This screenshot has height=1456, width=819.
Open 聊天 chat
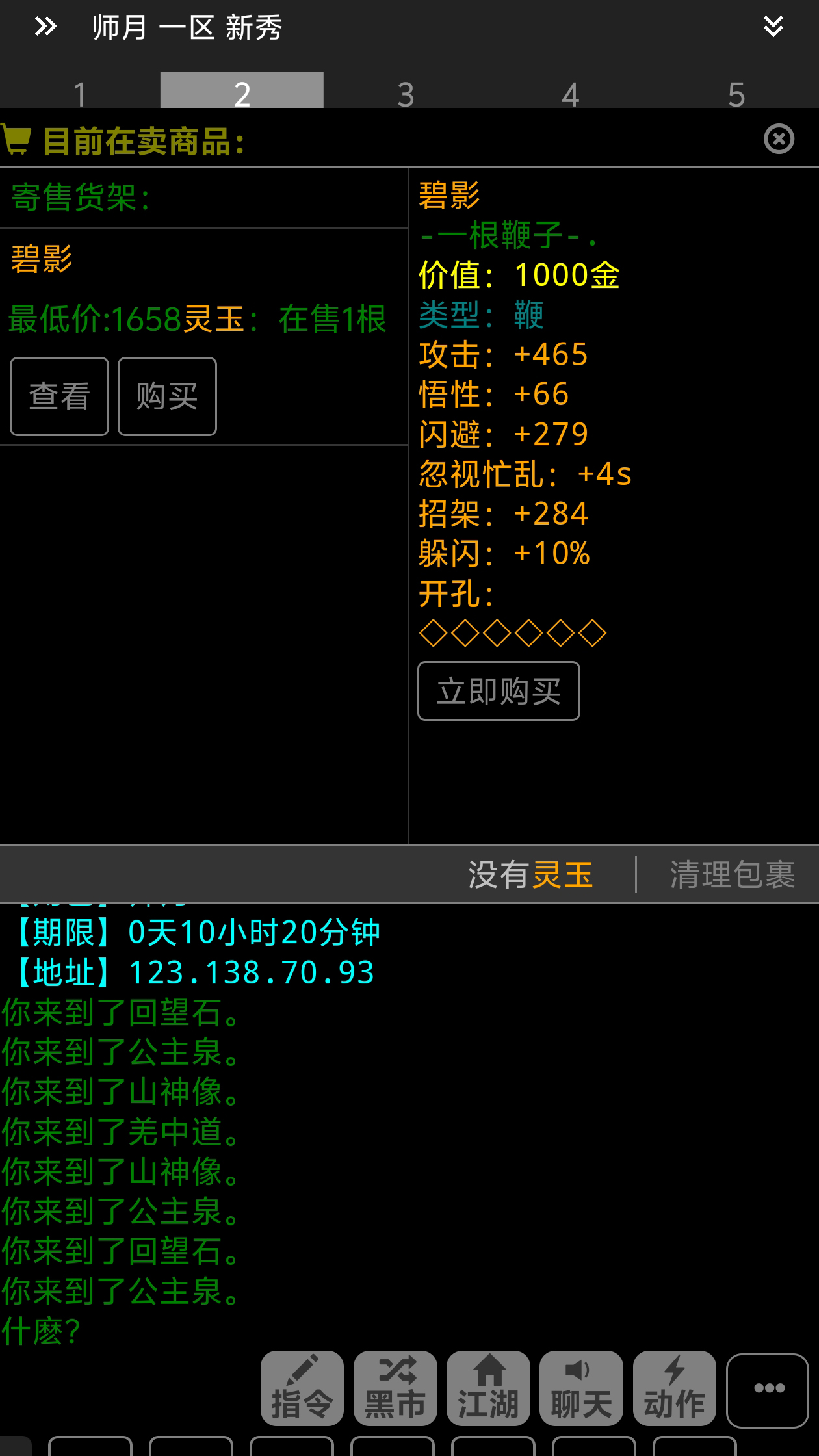pos(581,1388)
